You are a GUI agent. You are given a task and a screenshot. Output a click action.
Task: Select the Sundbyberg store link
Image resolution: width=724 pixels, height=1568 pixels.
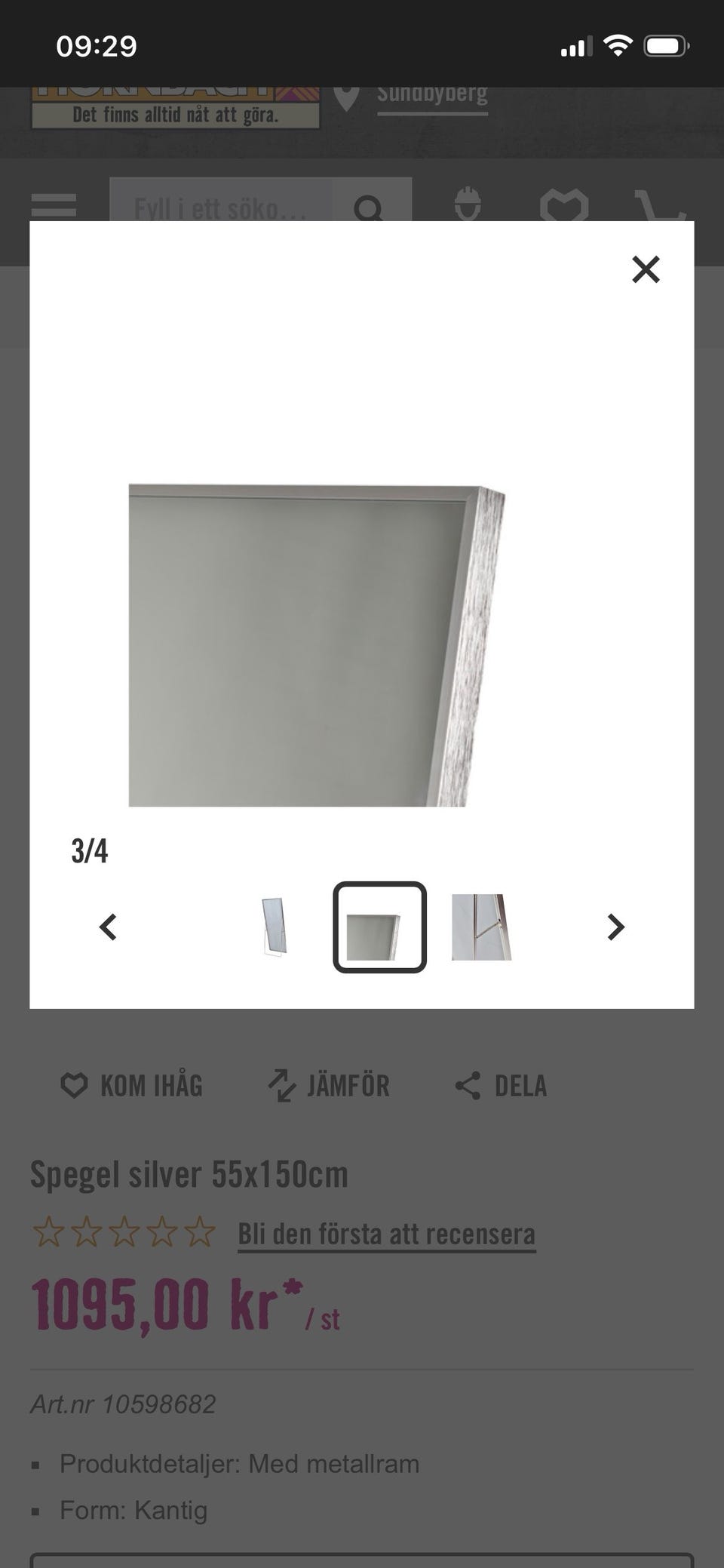click(433, 94)
